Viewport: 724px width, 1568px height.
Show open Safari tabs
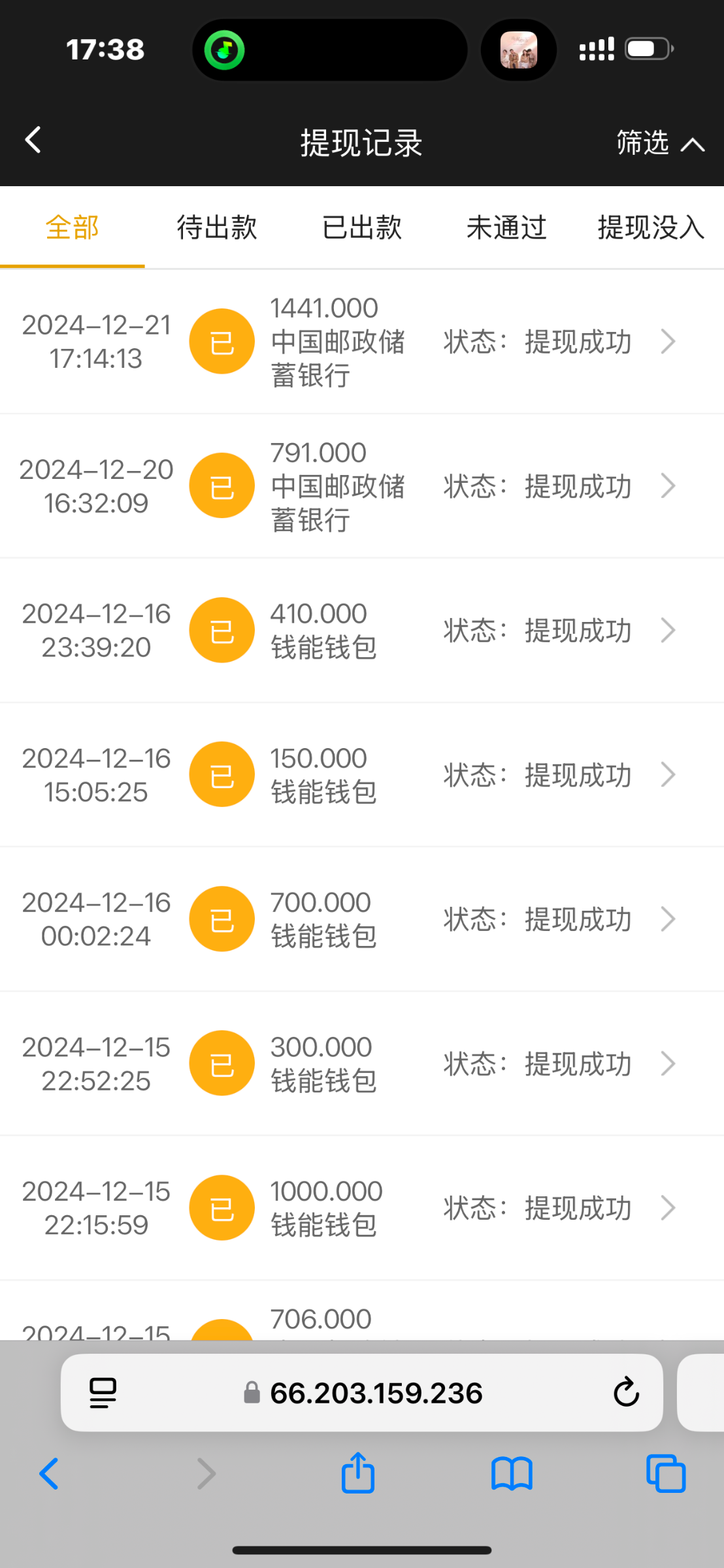tap(666, 1474)
